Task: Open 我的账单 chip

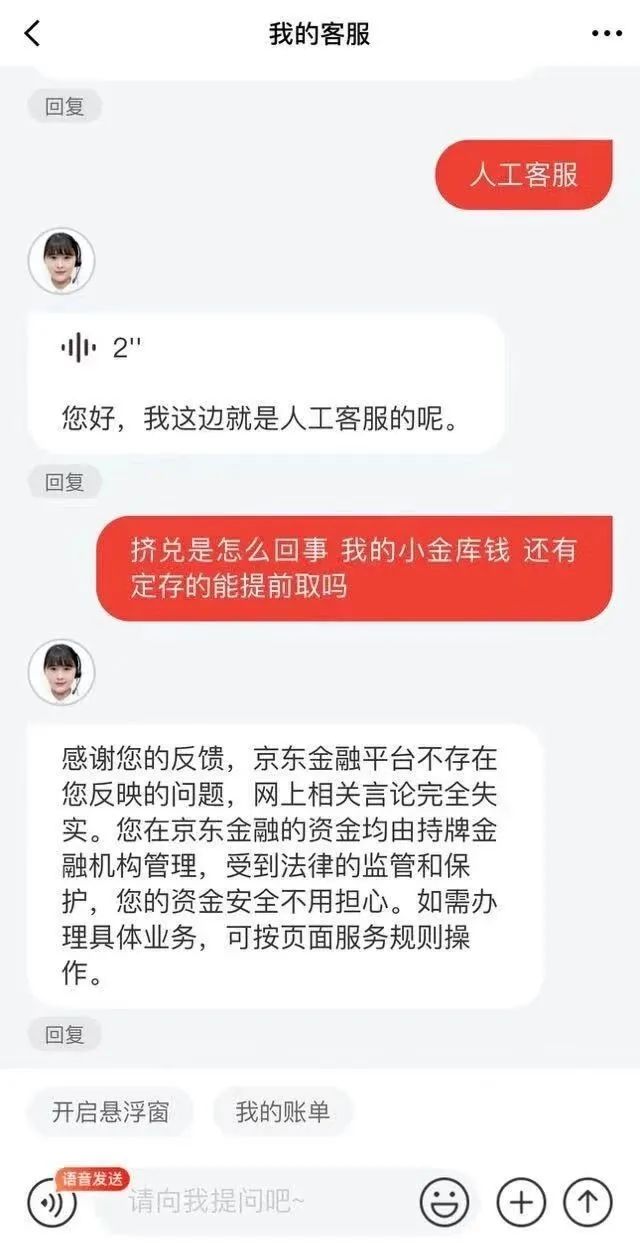Action: coord(283,1112)
